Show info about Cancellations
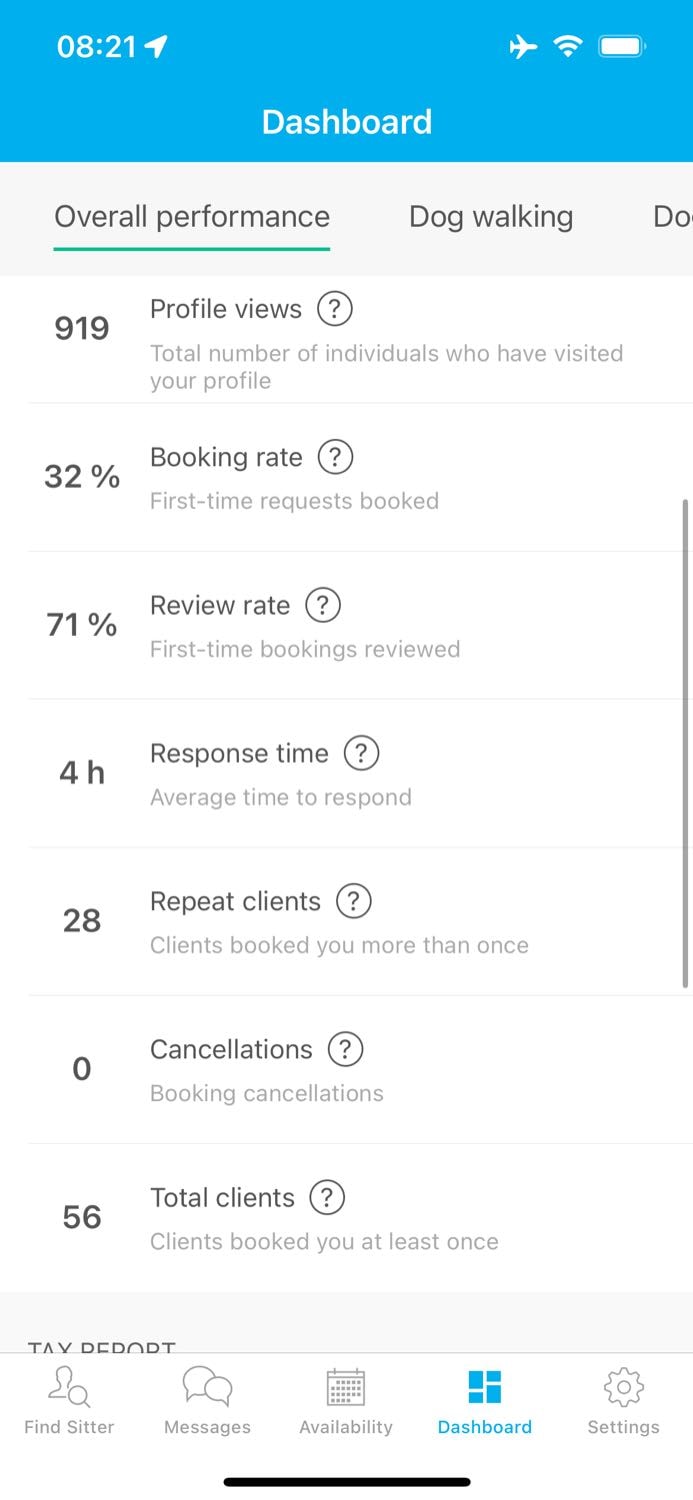Viewport: 693px width, 1500px height. click(x=345, y=1049)
